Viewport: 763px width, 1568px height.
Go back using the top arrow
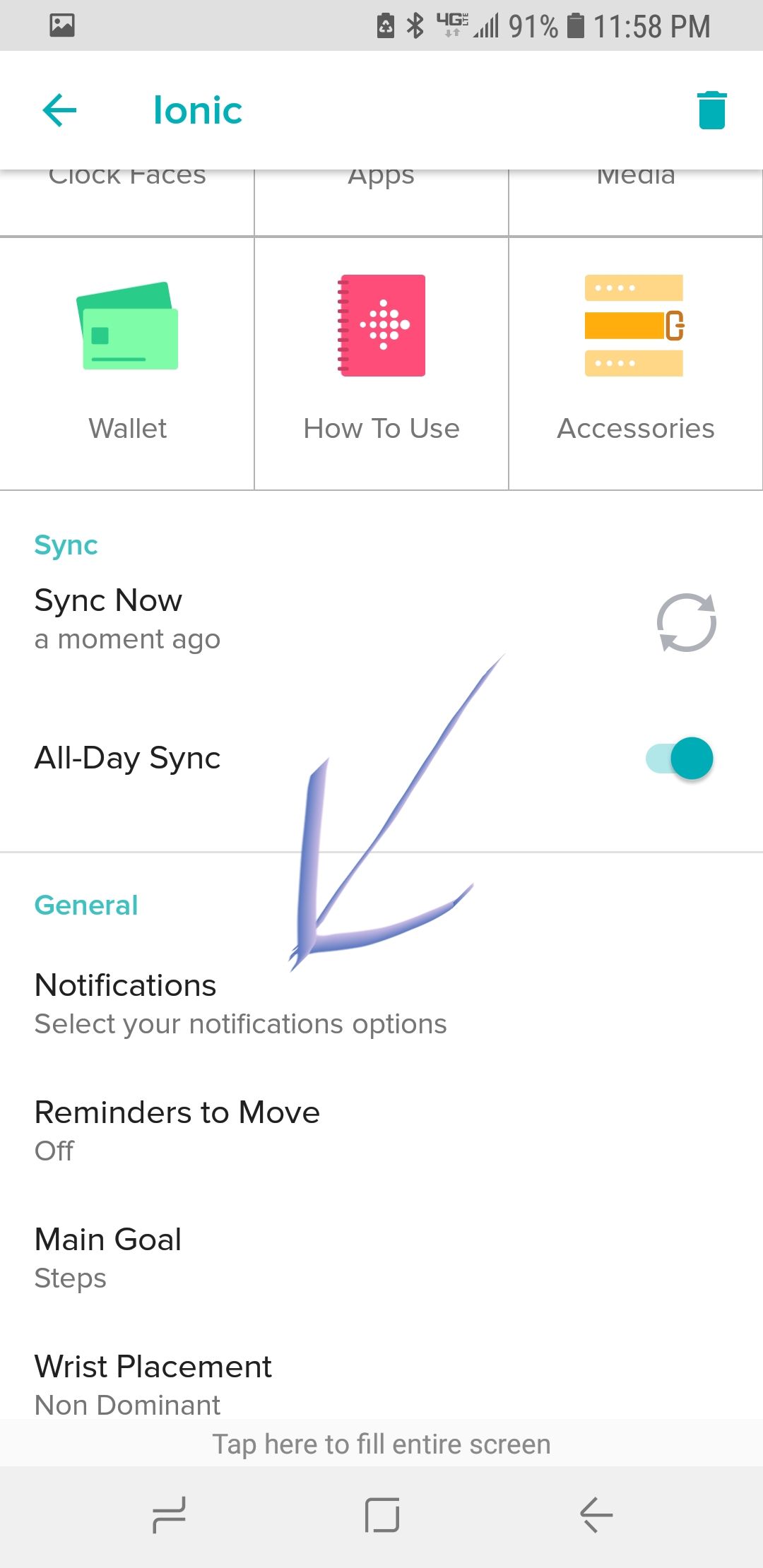click(59, 110)
